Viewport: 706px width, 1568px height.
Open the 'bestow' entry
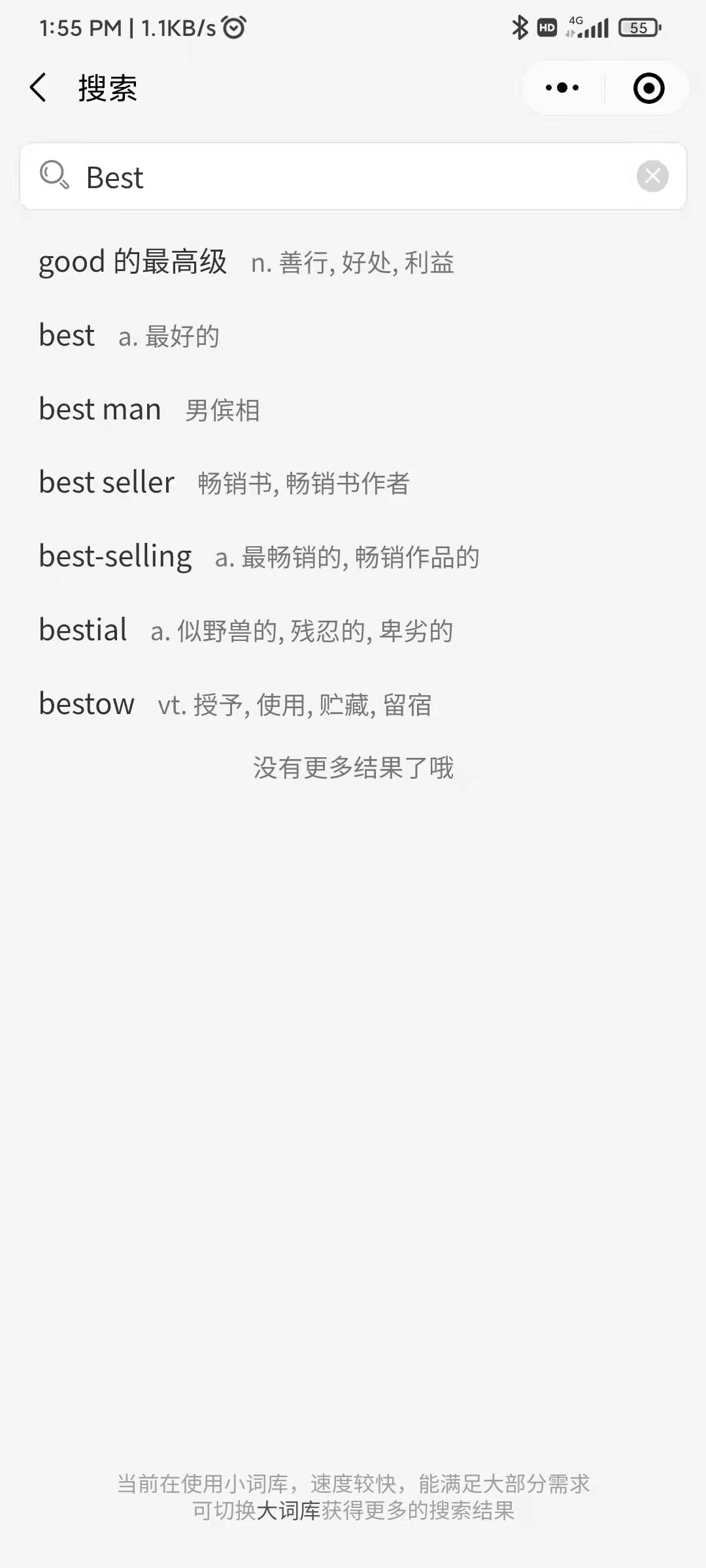tap(353, 704)
